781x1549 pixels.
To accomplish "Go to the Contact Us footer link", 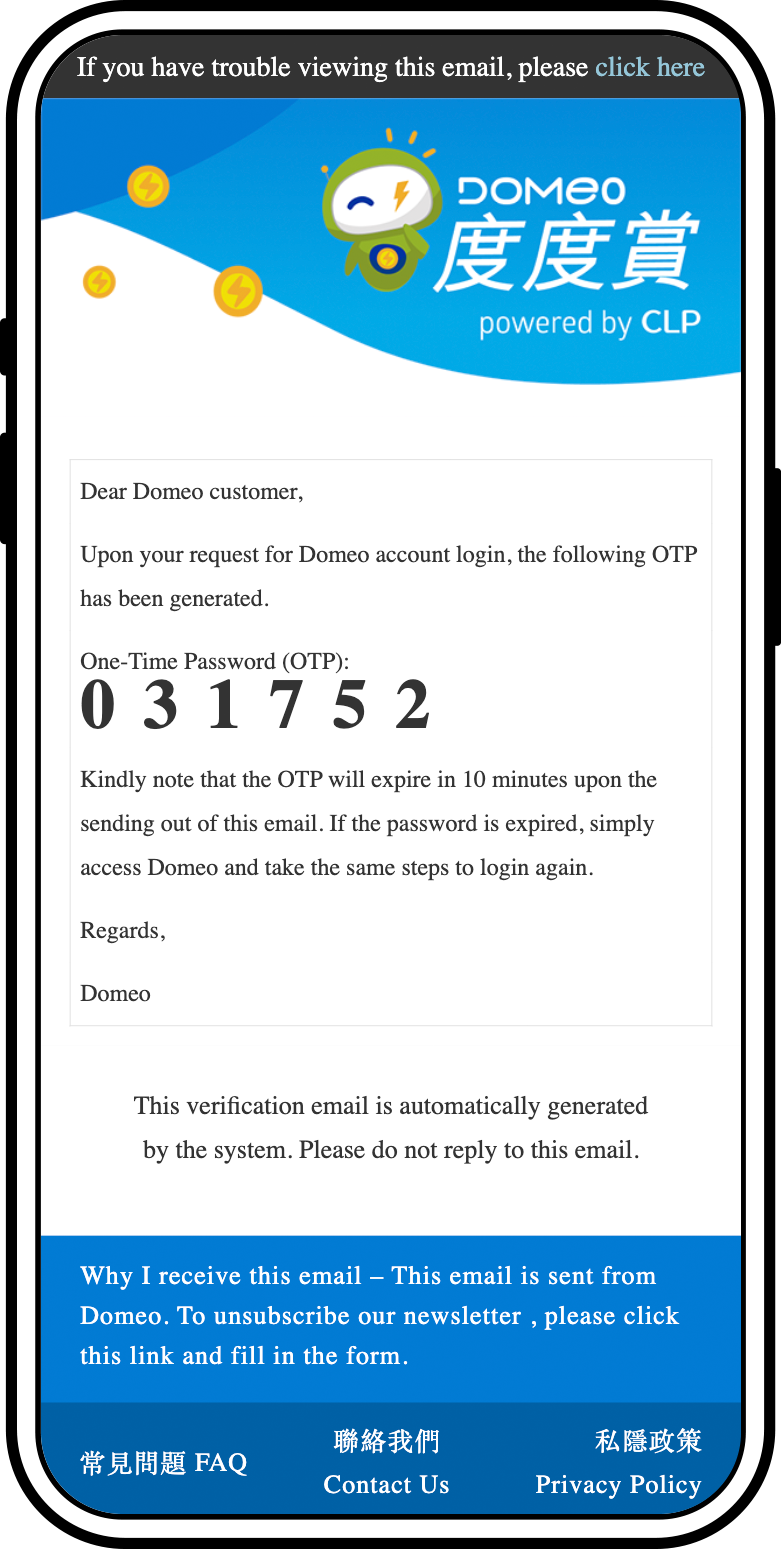I will (386, 1464).
